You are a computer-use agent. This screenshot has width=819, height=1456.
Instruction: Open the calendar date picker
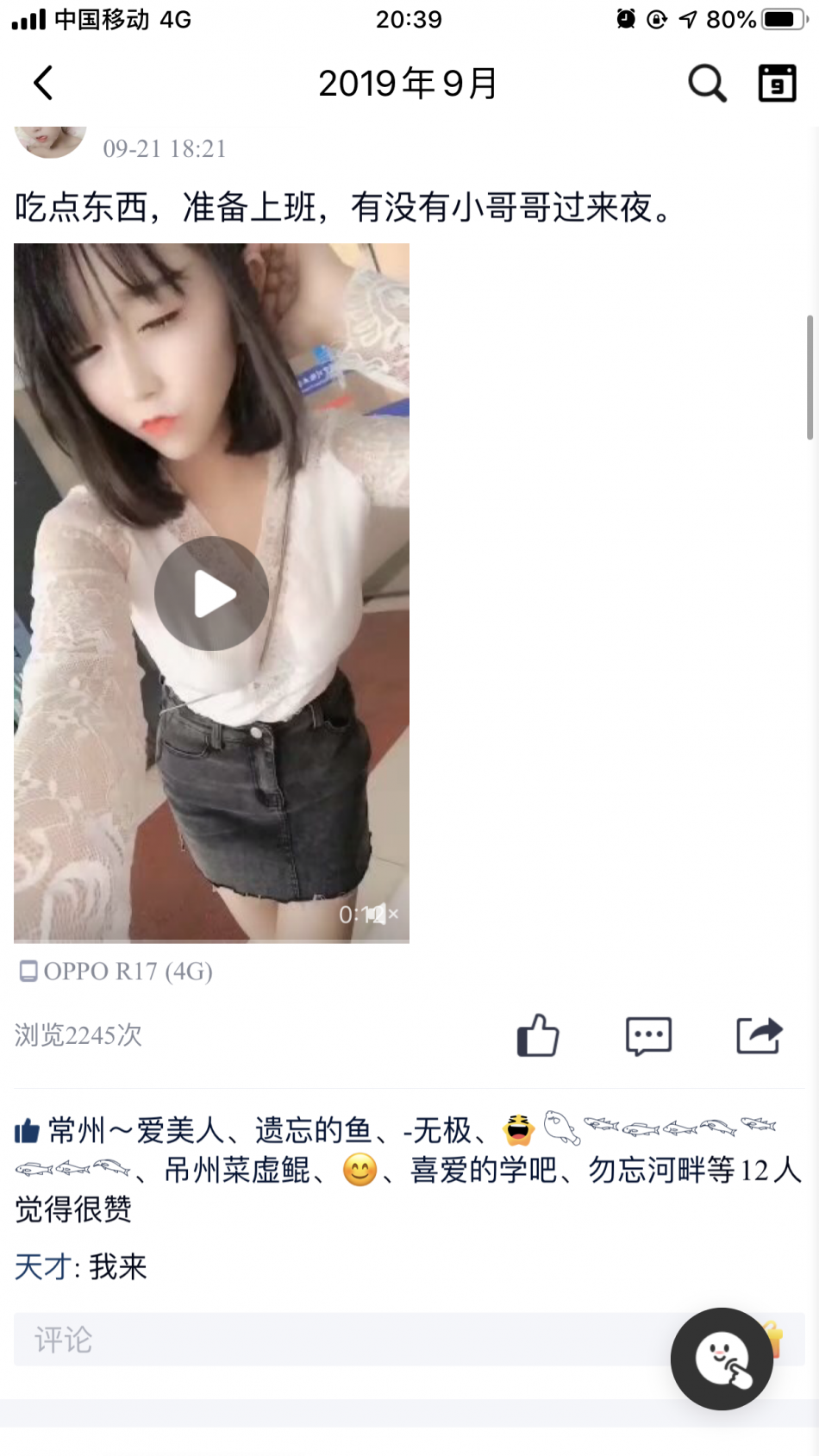click(777, 84)
